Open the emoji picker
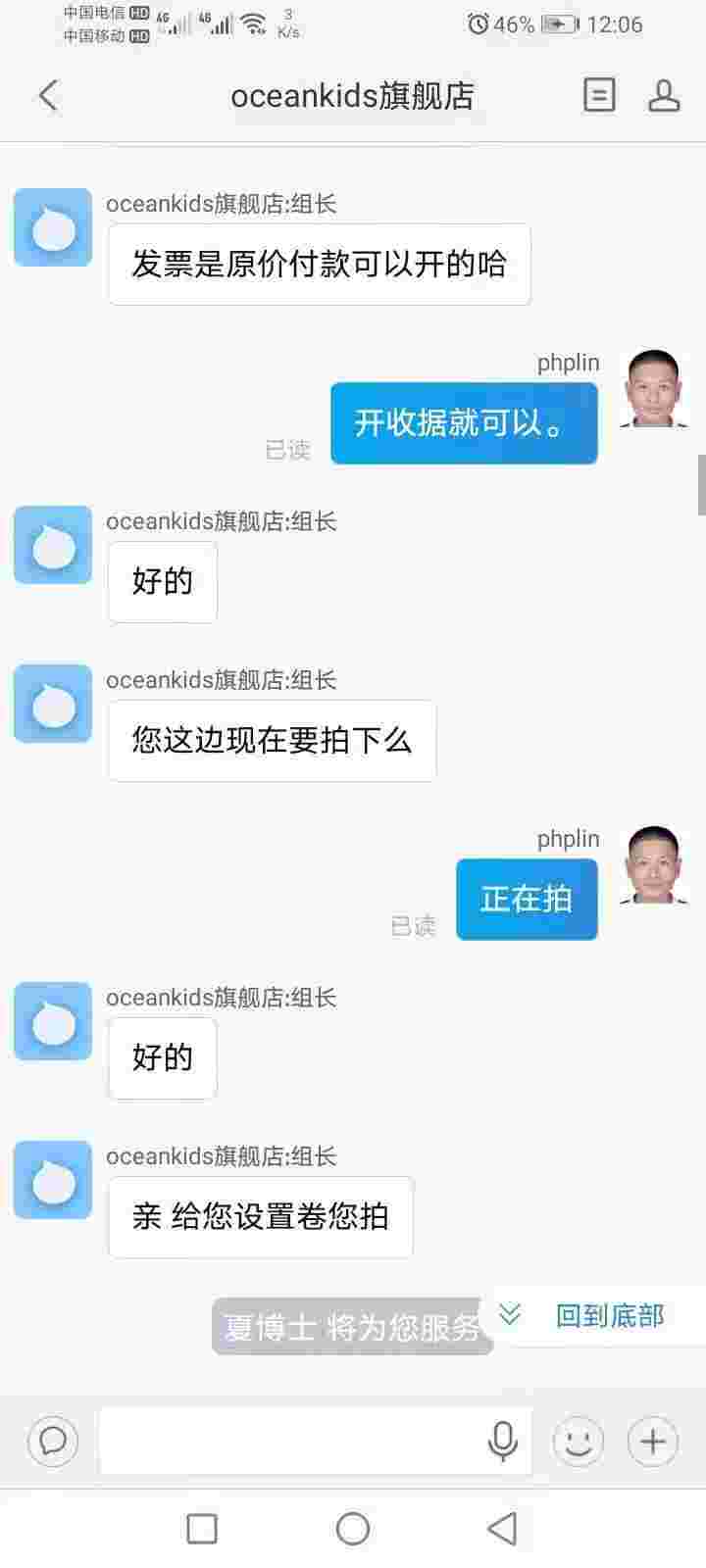Screen dimensions: 706x1568 point(578,1442)
